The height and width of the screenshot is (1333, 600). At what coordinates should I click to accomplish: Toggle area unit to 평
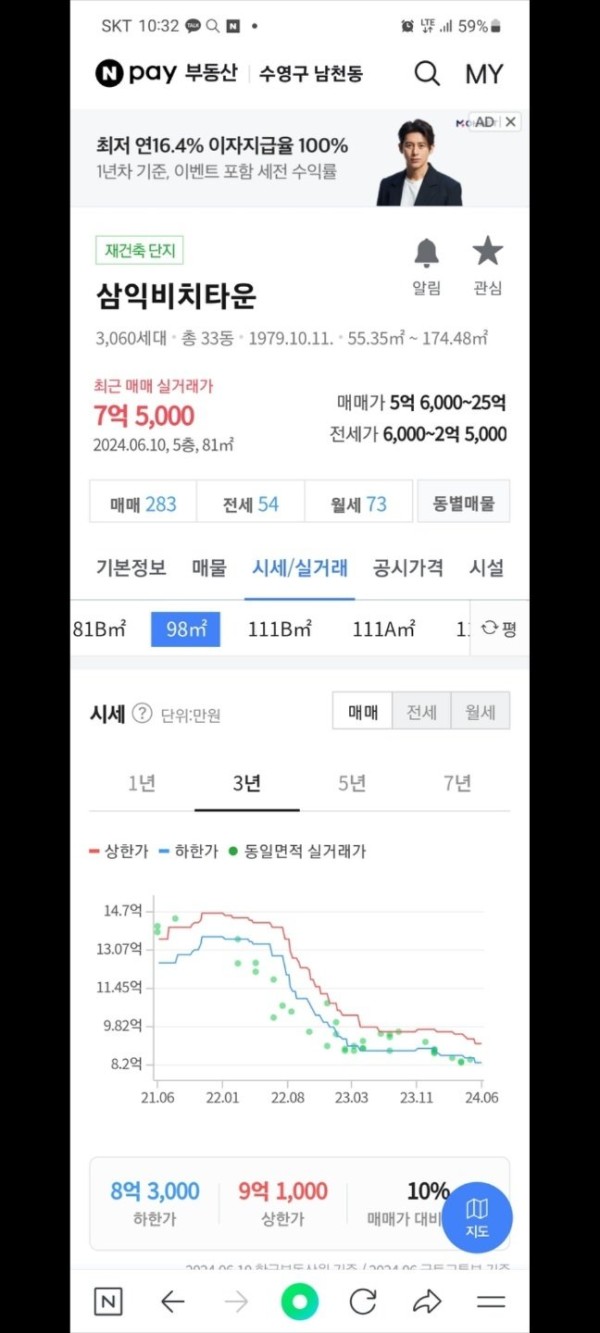tap(499, 629)
